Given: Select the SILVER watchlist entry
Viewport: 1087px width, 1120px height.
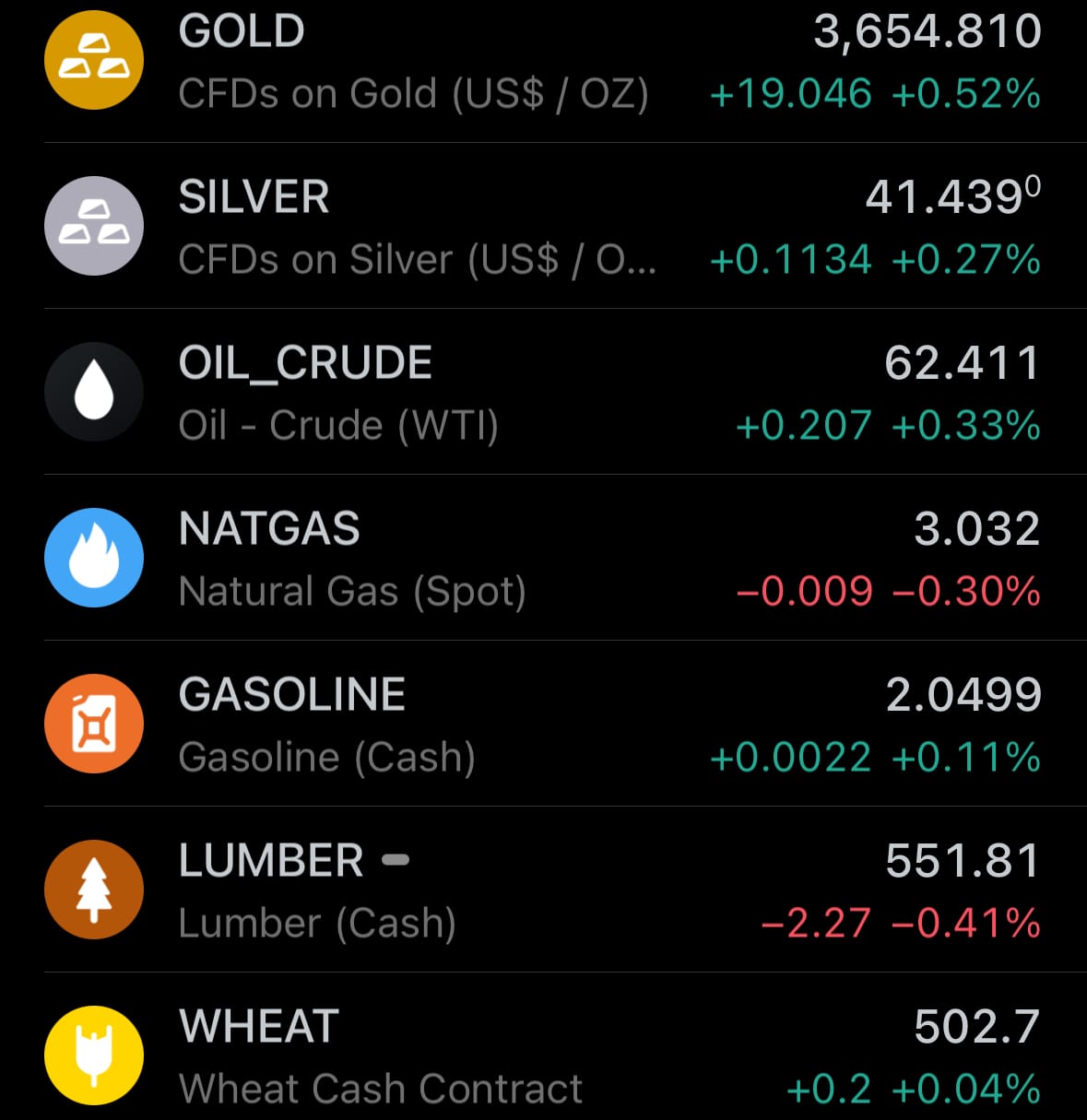Looking at the screenshot, I should pyautogui.click(x=543, y=227).
